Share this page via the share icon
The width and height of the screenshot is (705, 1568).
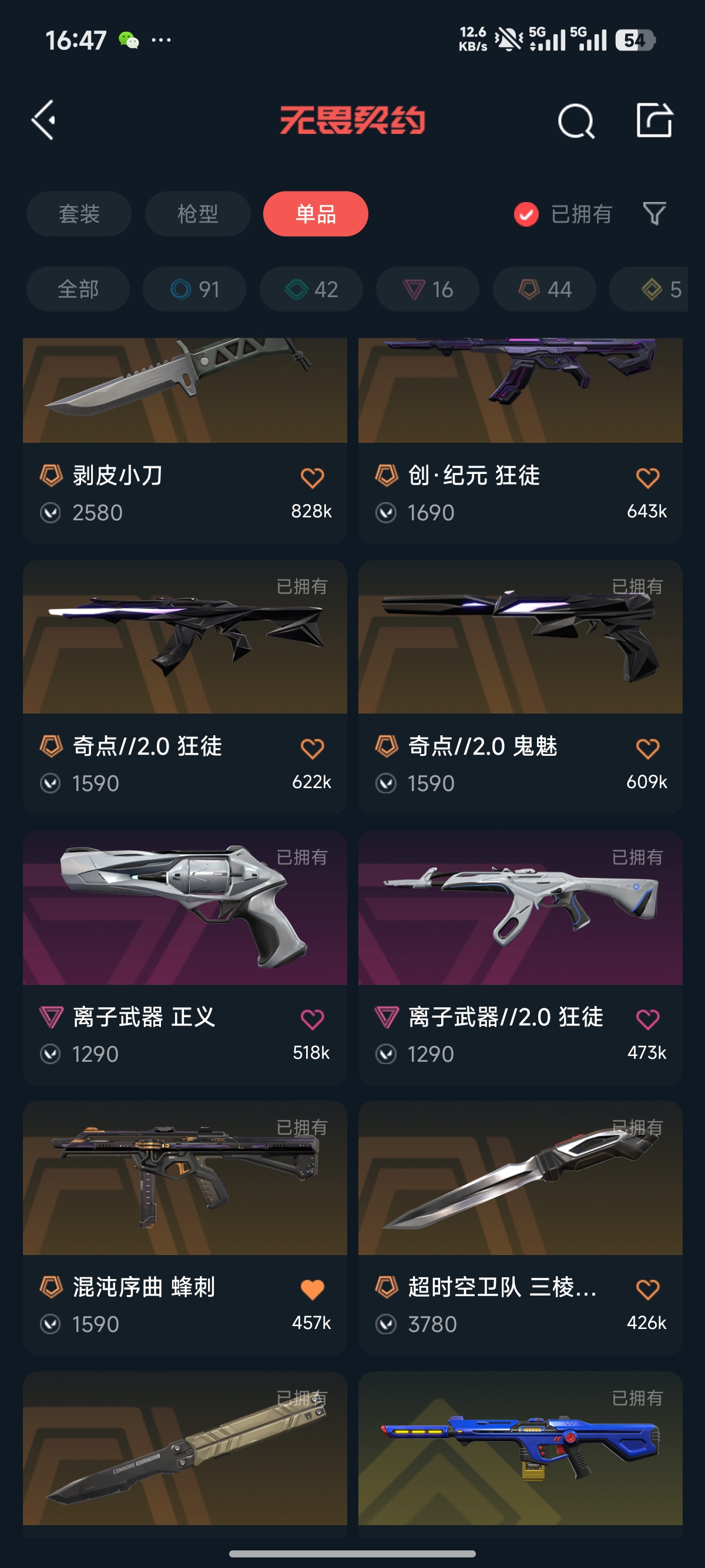654,120
